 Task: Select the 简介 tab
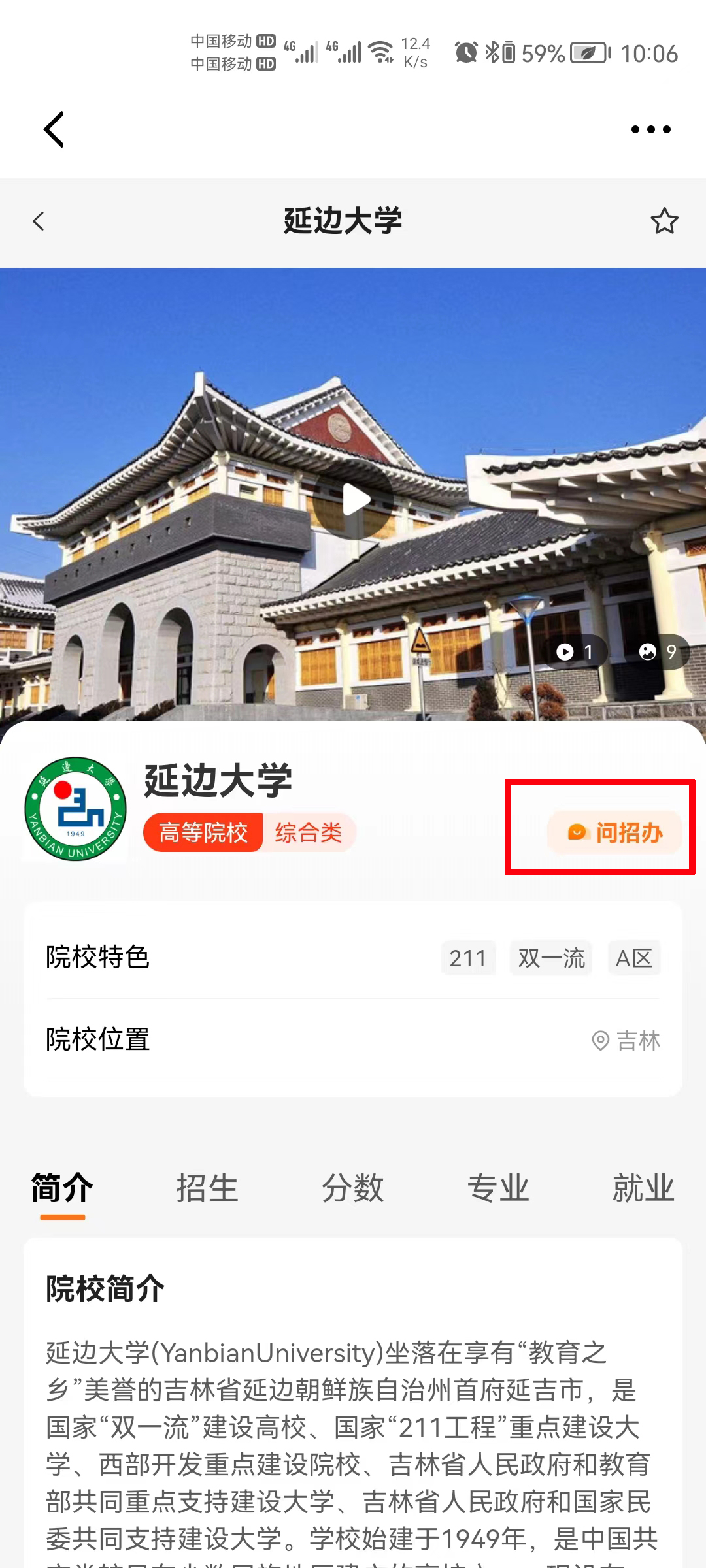[63, 1188]
